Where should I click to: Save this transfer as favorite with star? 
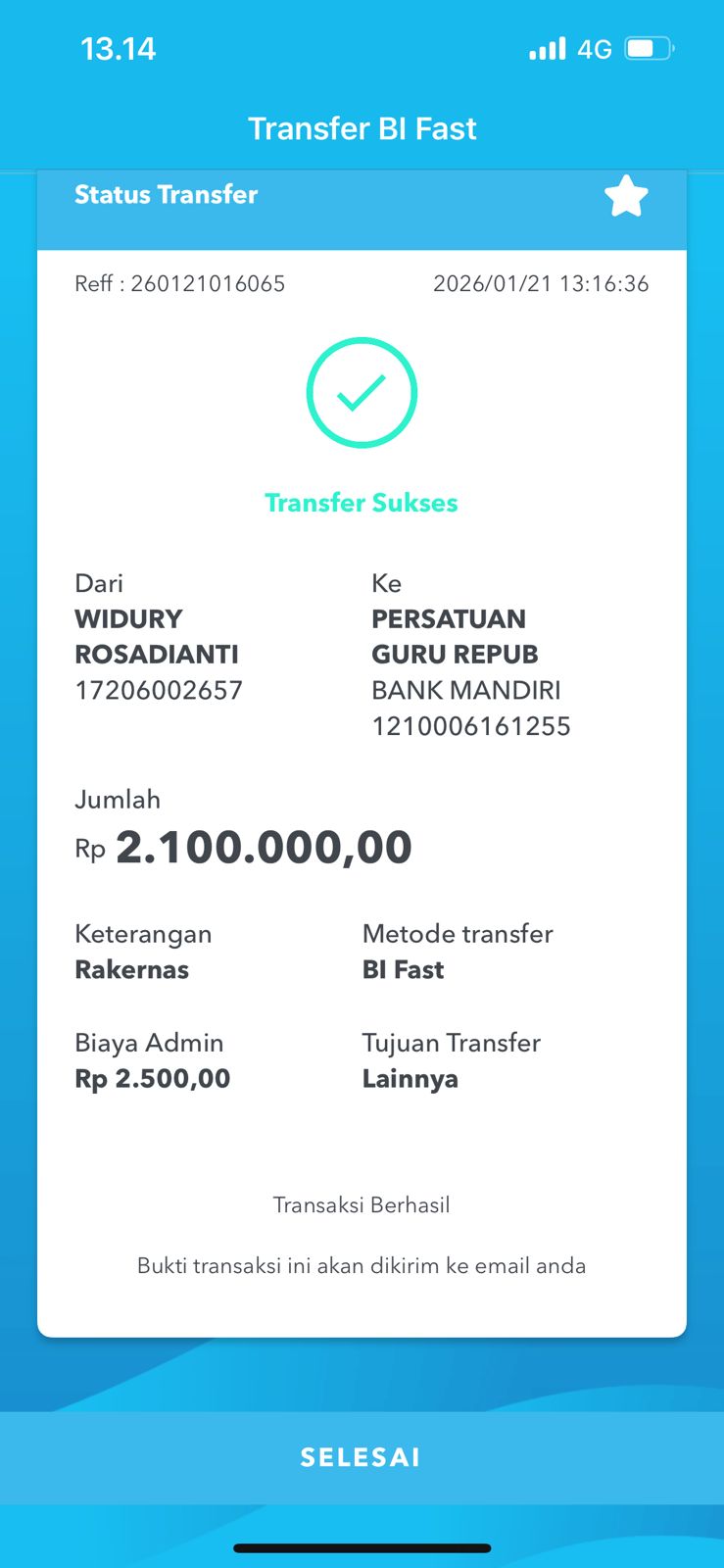(626, 196)
